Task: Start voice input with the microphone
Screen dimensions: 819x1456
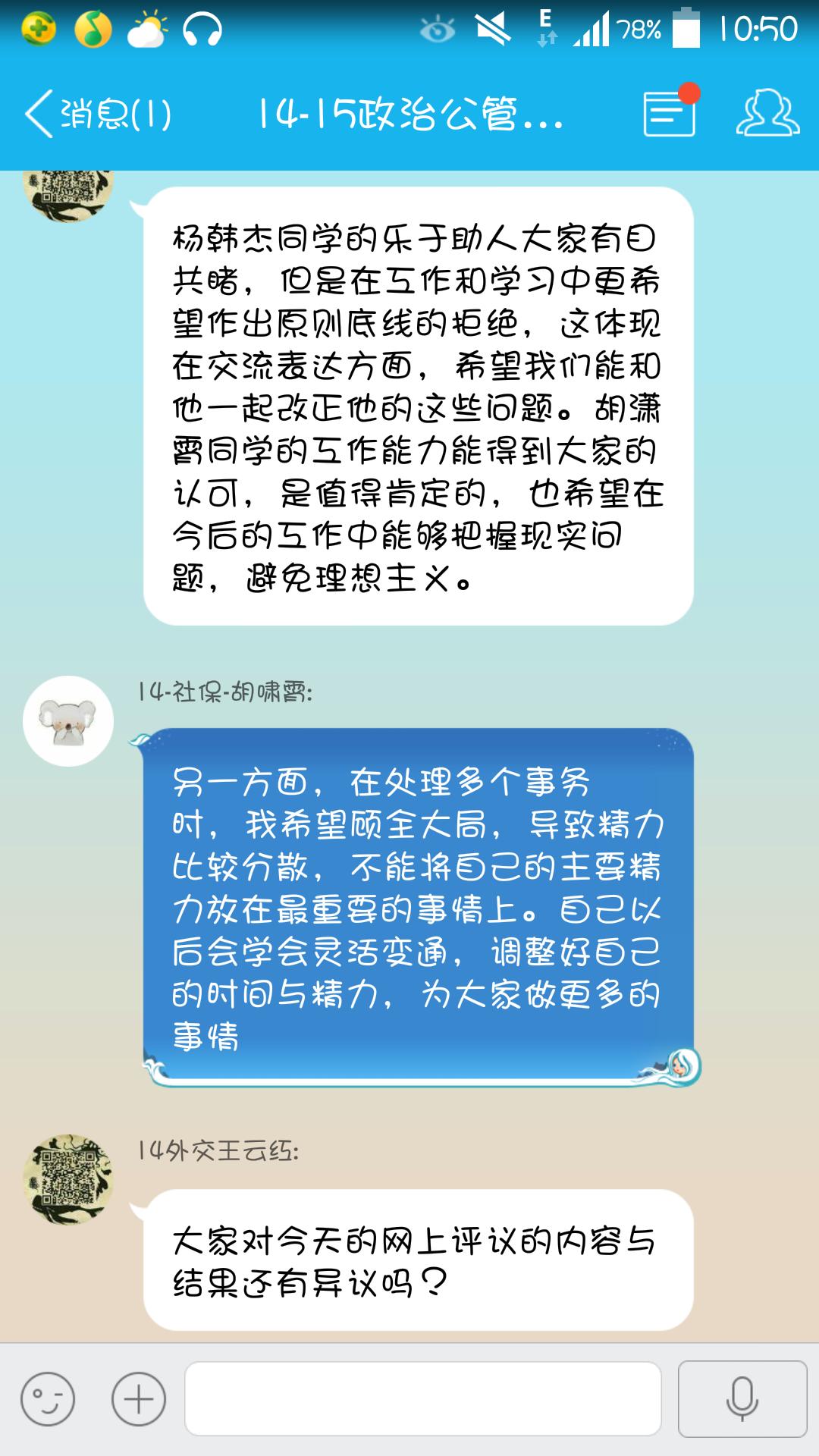Action: (742, 1399)
